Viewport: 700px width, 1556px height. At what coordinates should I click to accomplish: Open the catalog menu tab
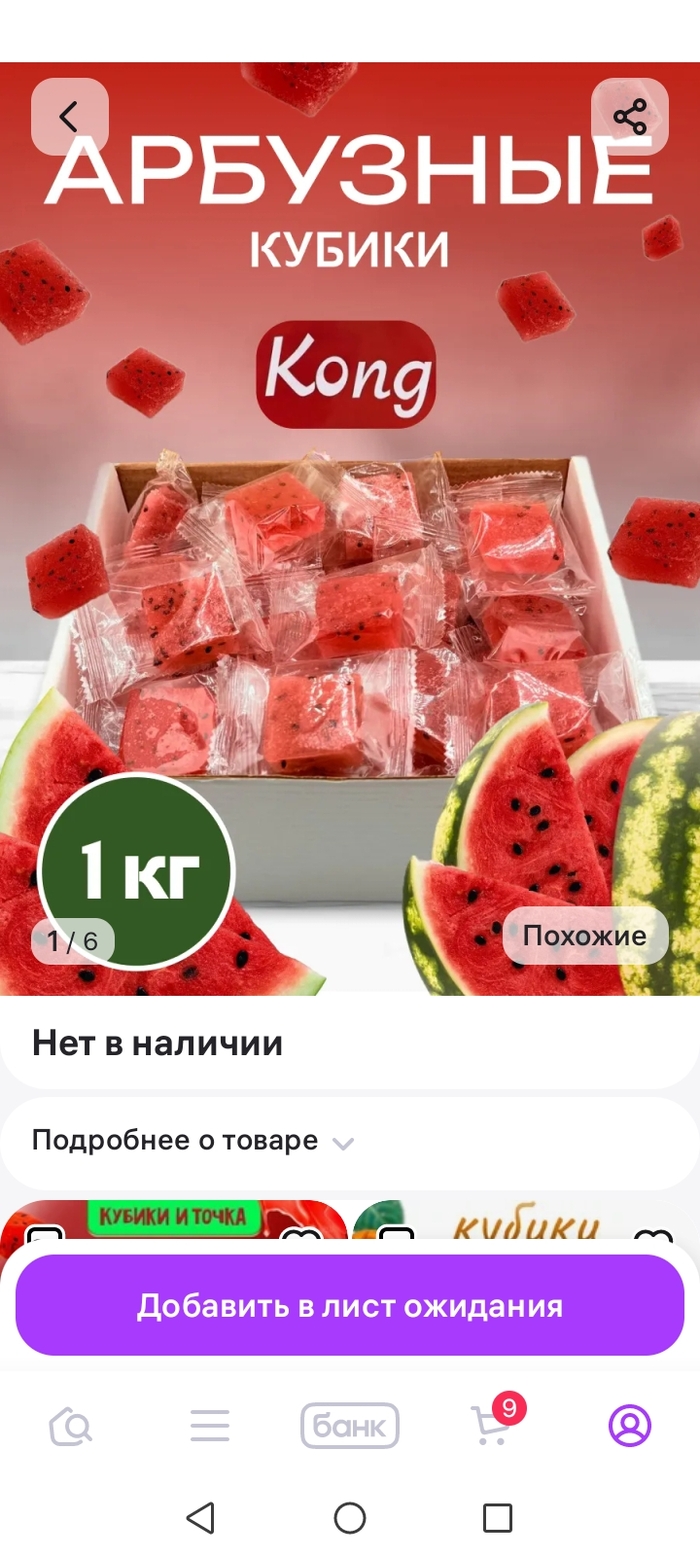pos(210,1426)
